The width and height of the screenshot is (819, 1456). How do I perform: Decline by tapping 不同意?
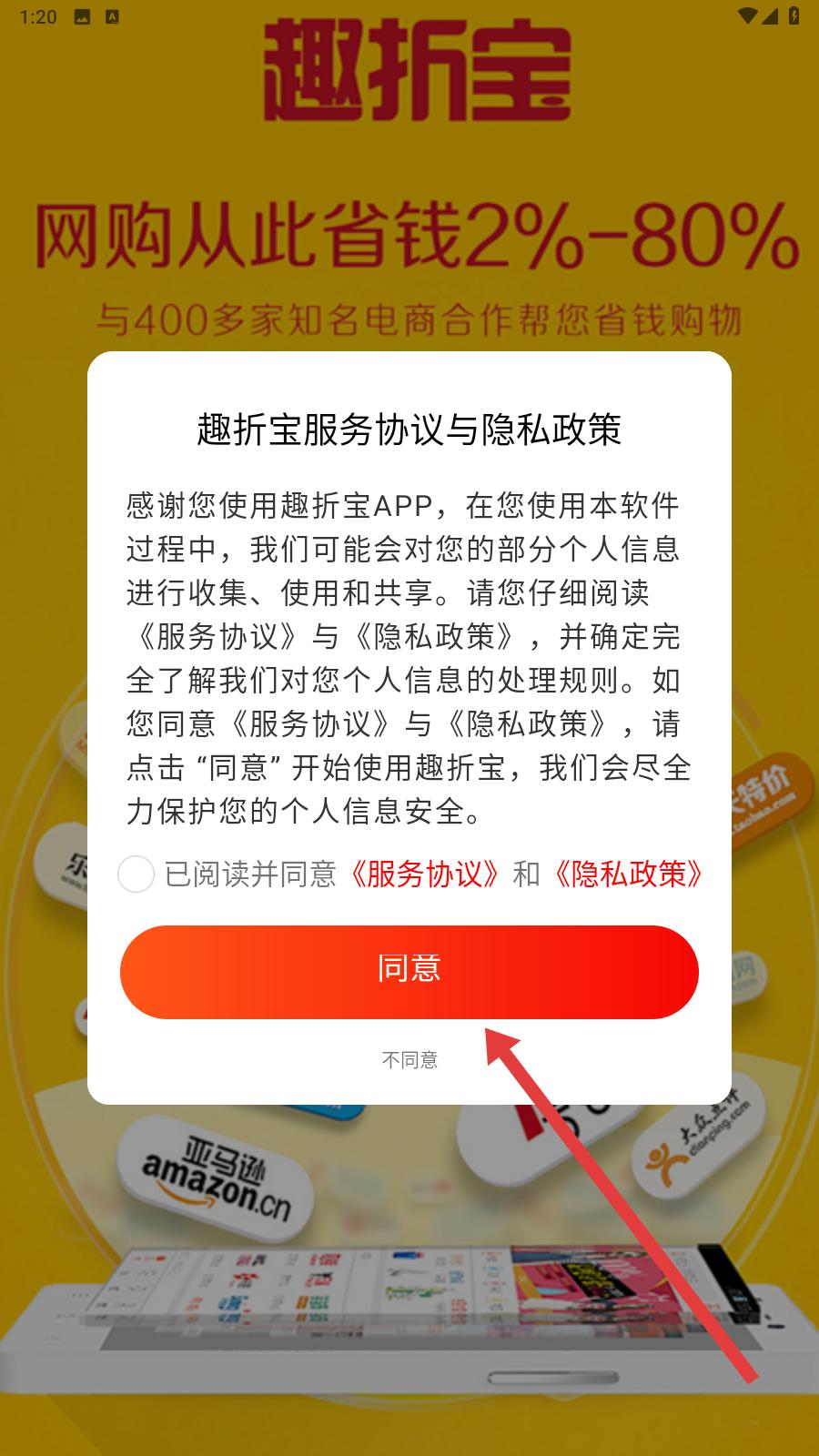click(409, 1060)
